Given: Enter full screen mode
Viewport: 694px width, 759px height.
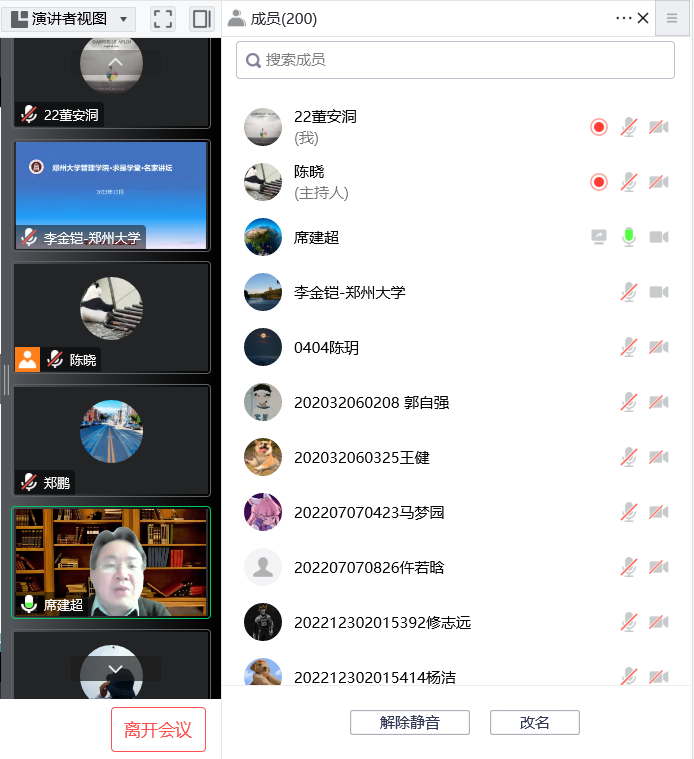Looking at the screenshot, I should tap(163, 19).
